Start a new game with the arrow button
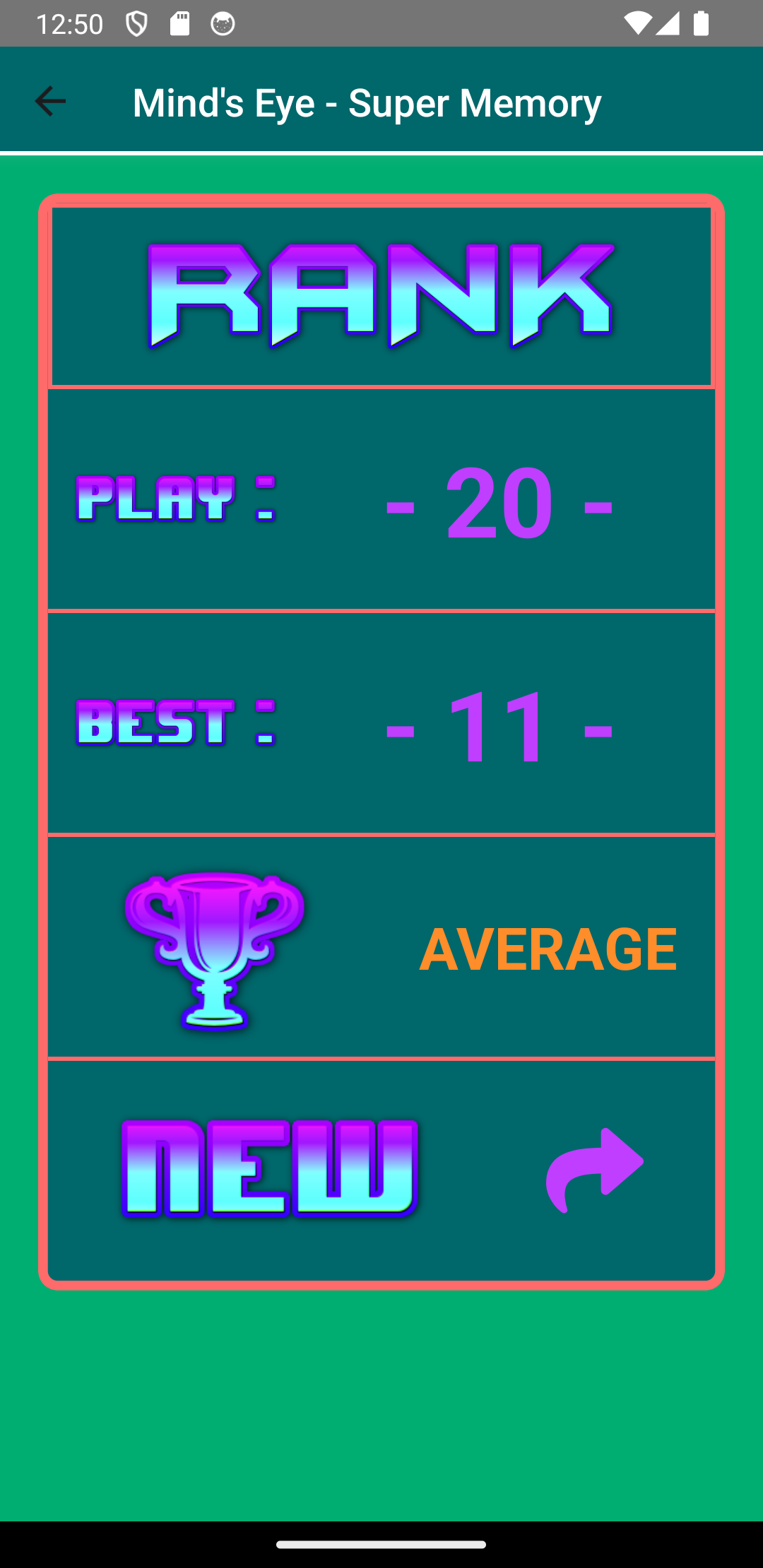Screen dimensions: 763x1568 click(x=594, y=1170)
